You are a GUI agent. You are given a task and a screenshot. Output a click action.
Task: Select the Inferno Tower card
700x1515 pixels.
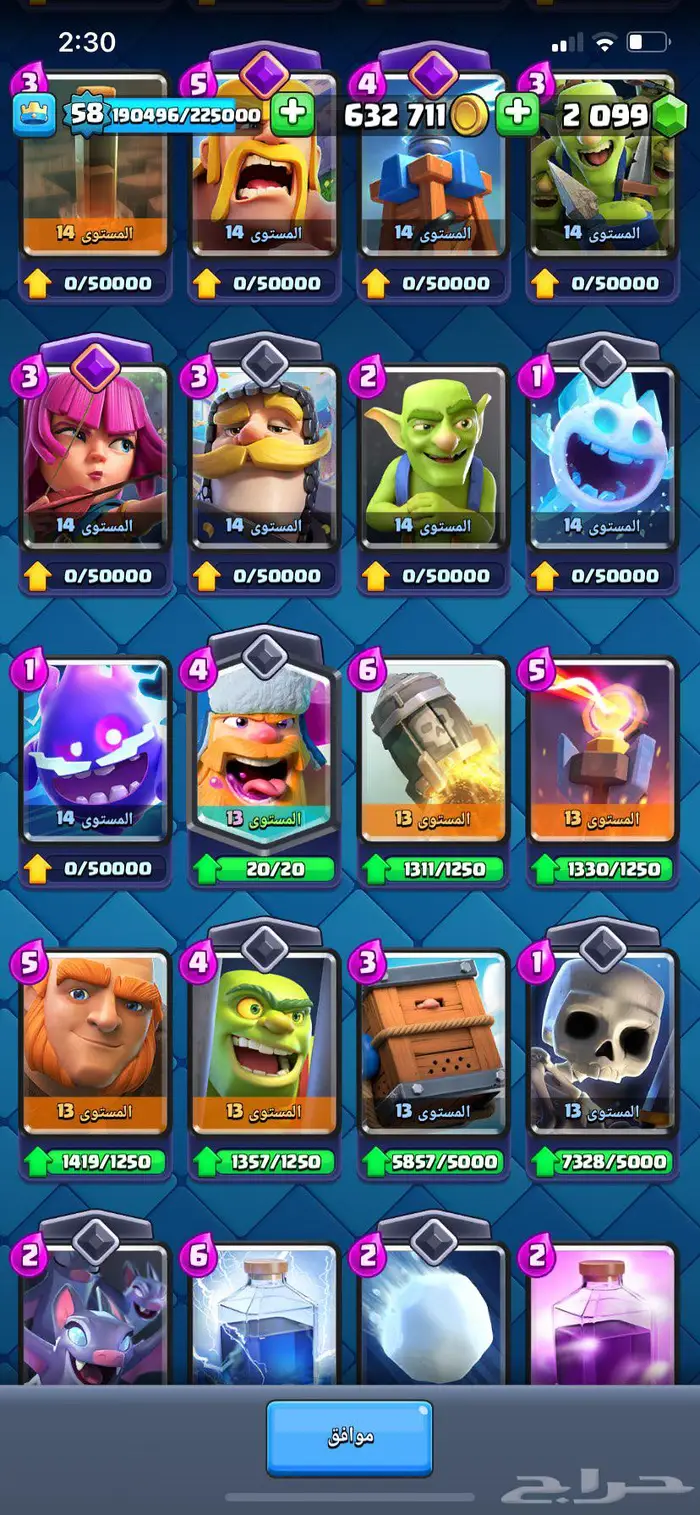coord(602,745)
